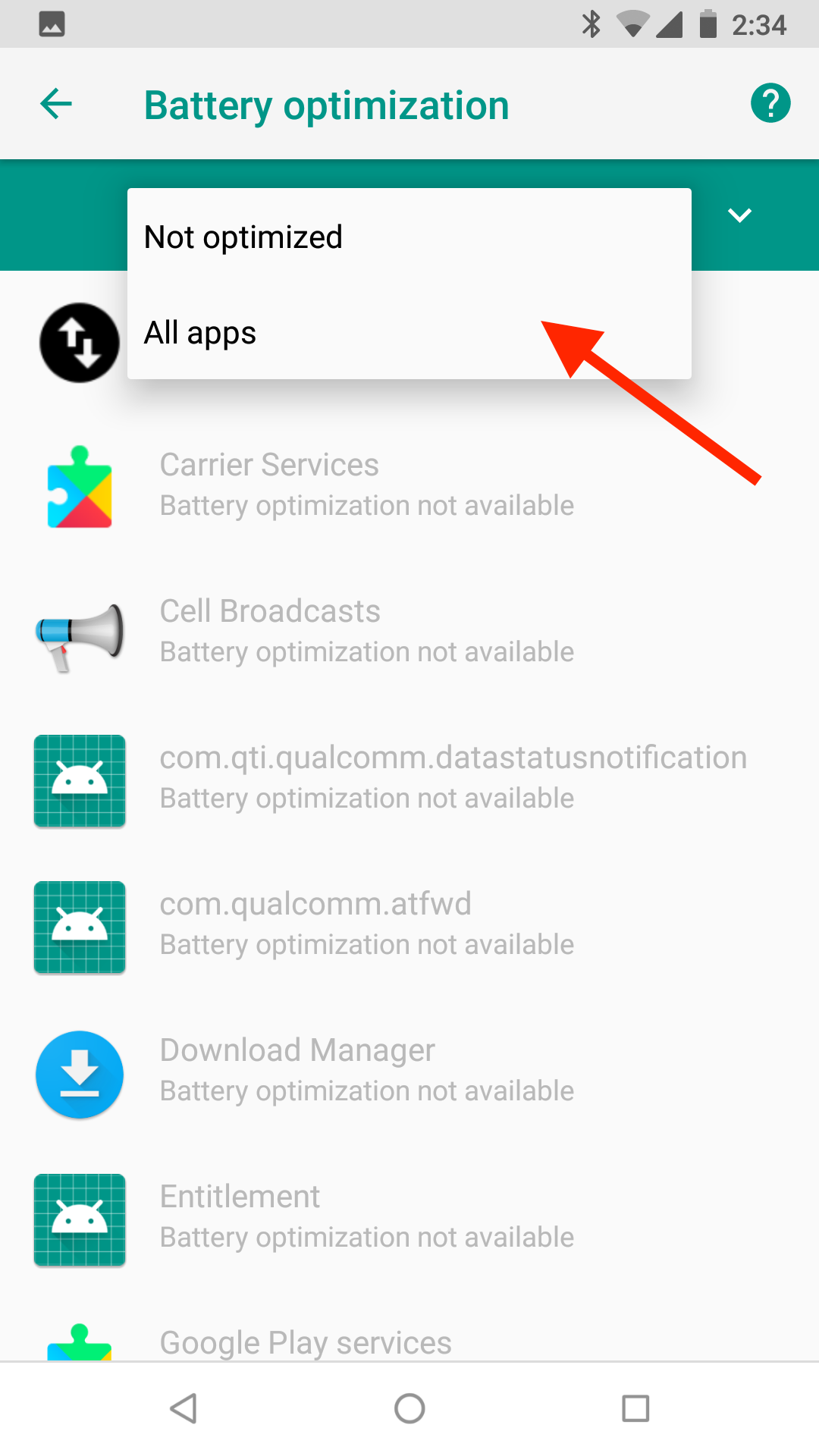Open the help question mark icon
The height and width of the screenshot is (1456, 819).
coord(770,103)
